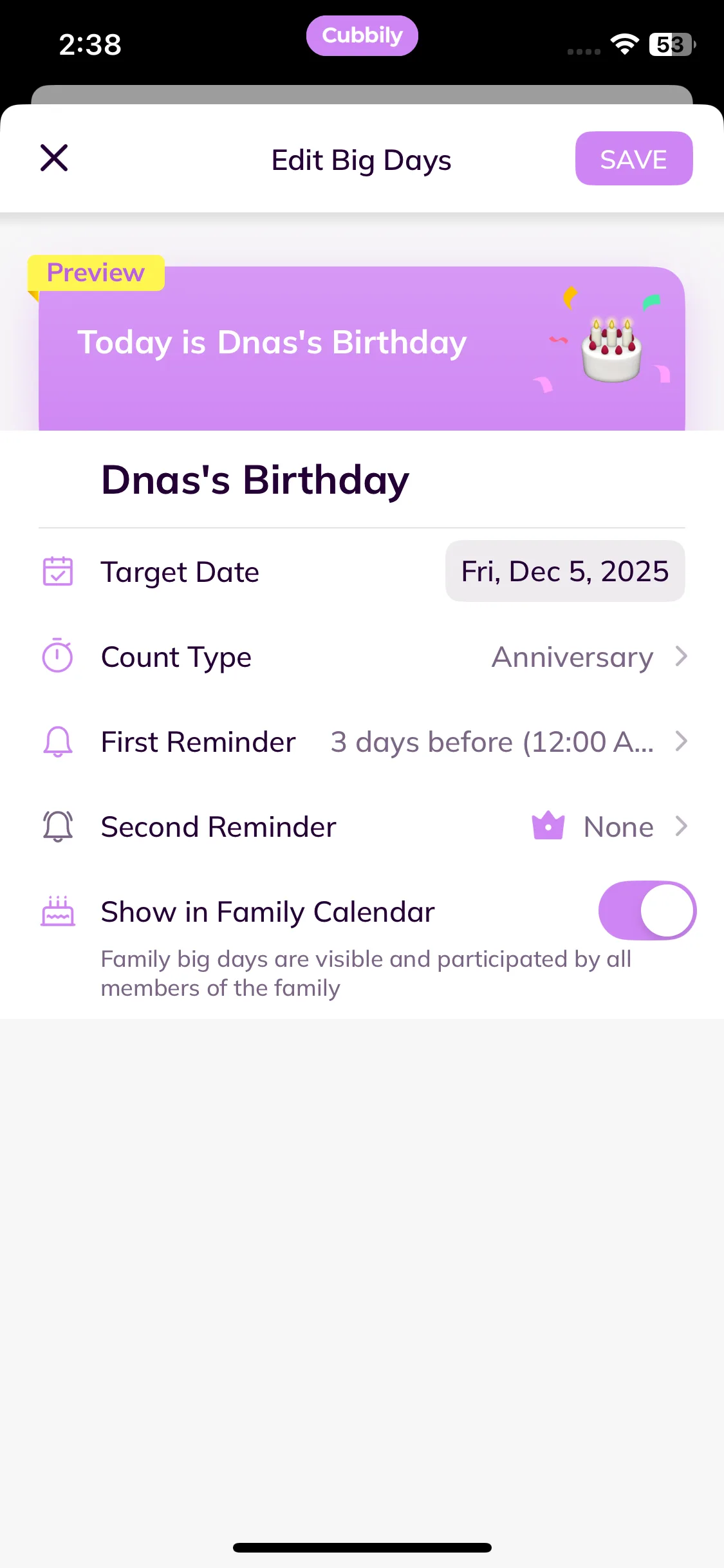Edit the Dnas's Birthday title field
The width and height of the screenshot is (724, 1568).
(255, 480)
